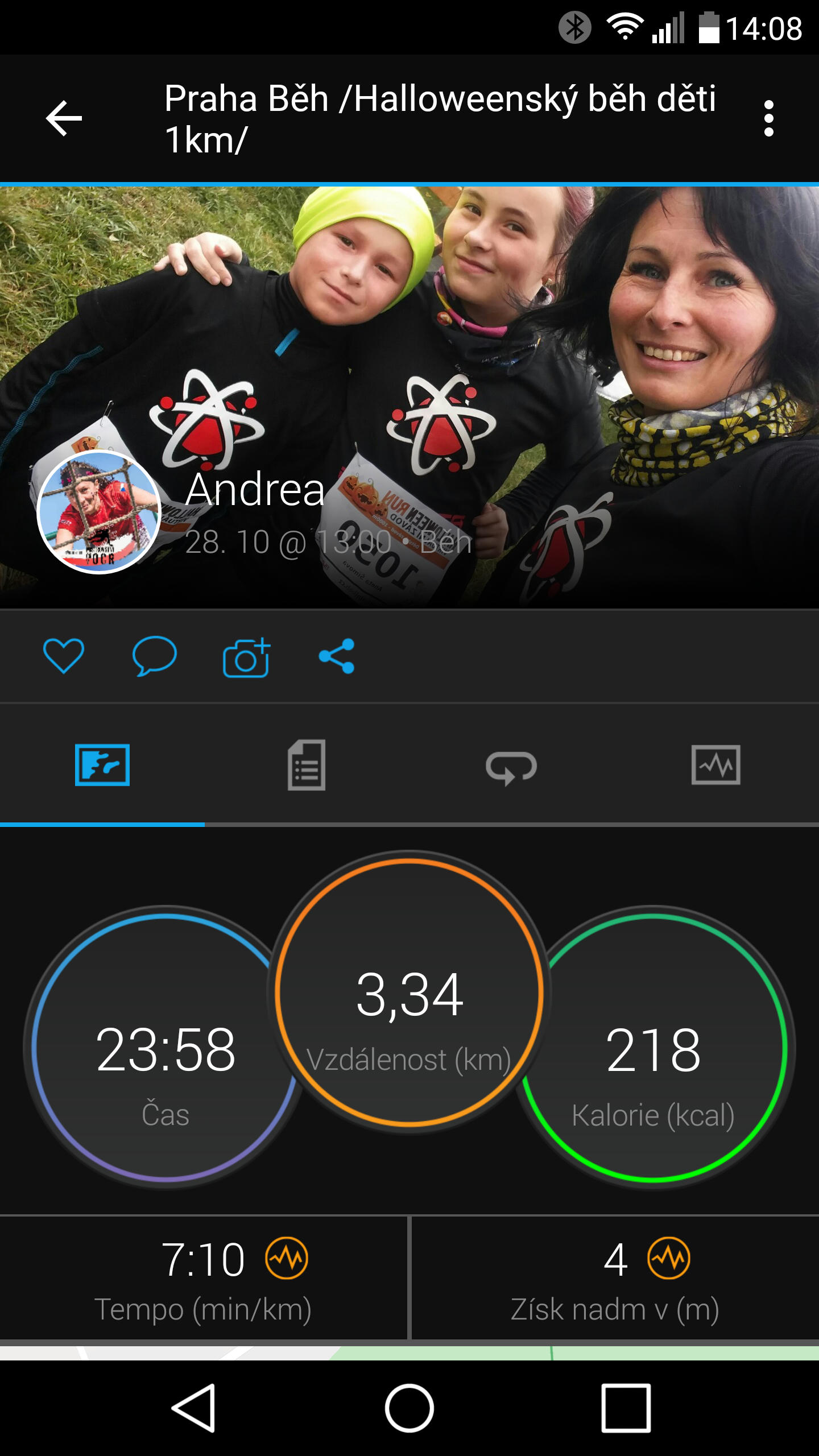
Task: Open the system recent apps button
Action: coord(626,1408)
